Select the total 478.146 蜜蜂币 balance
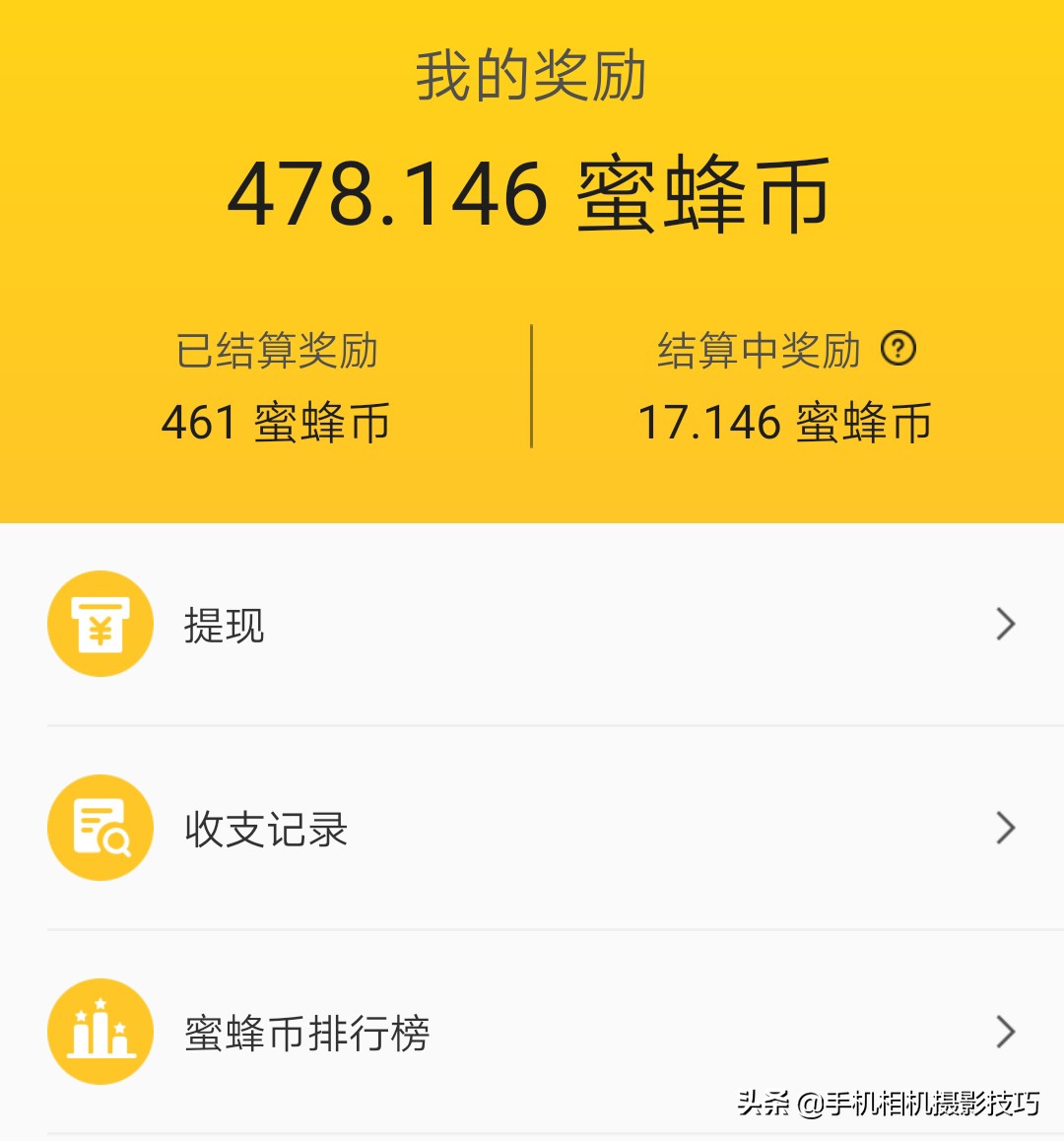1064x1141 pixels. tap(532, 194)
